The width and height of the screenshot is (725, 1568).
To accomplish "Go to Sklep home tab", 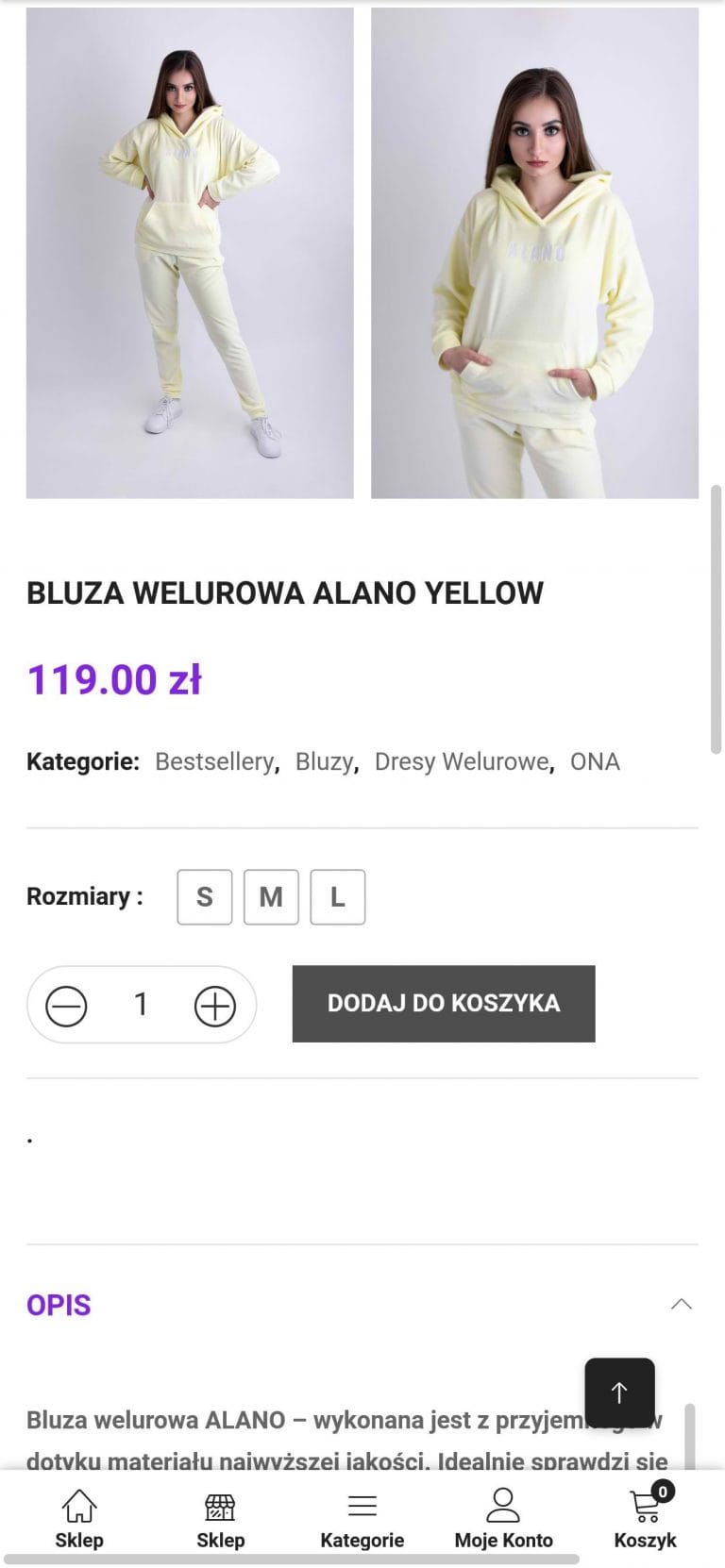I will (79, 1518).
